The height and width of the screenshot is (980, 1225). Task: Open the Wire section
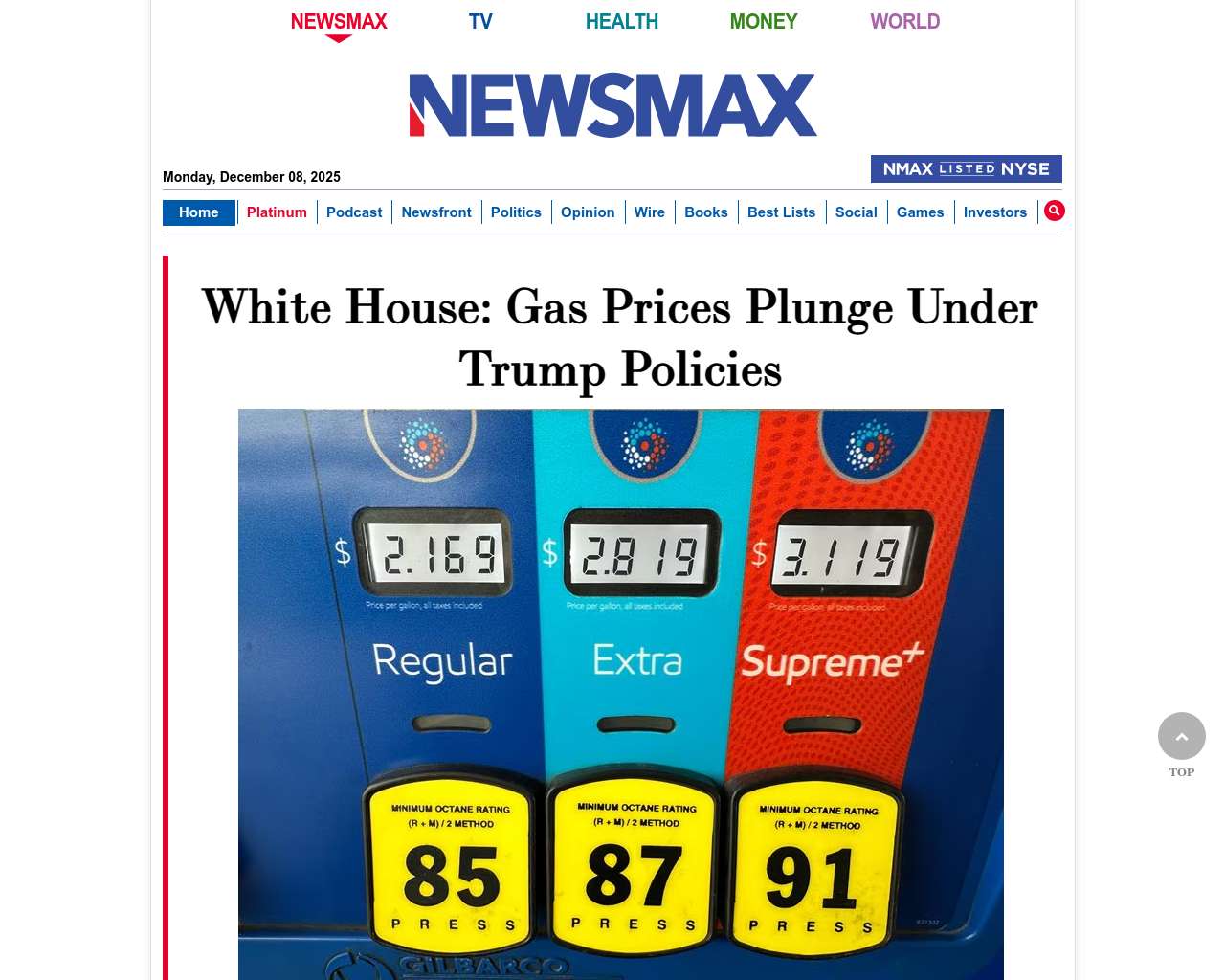649,212
